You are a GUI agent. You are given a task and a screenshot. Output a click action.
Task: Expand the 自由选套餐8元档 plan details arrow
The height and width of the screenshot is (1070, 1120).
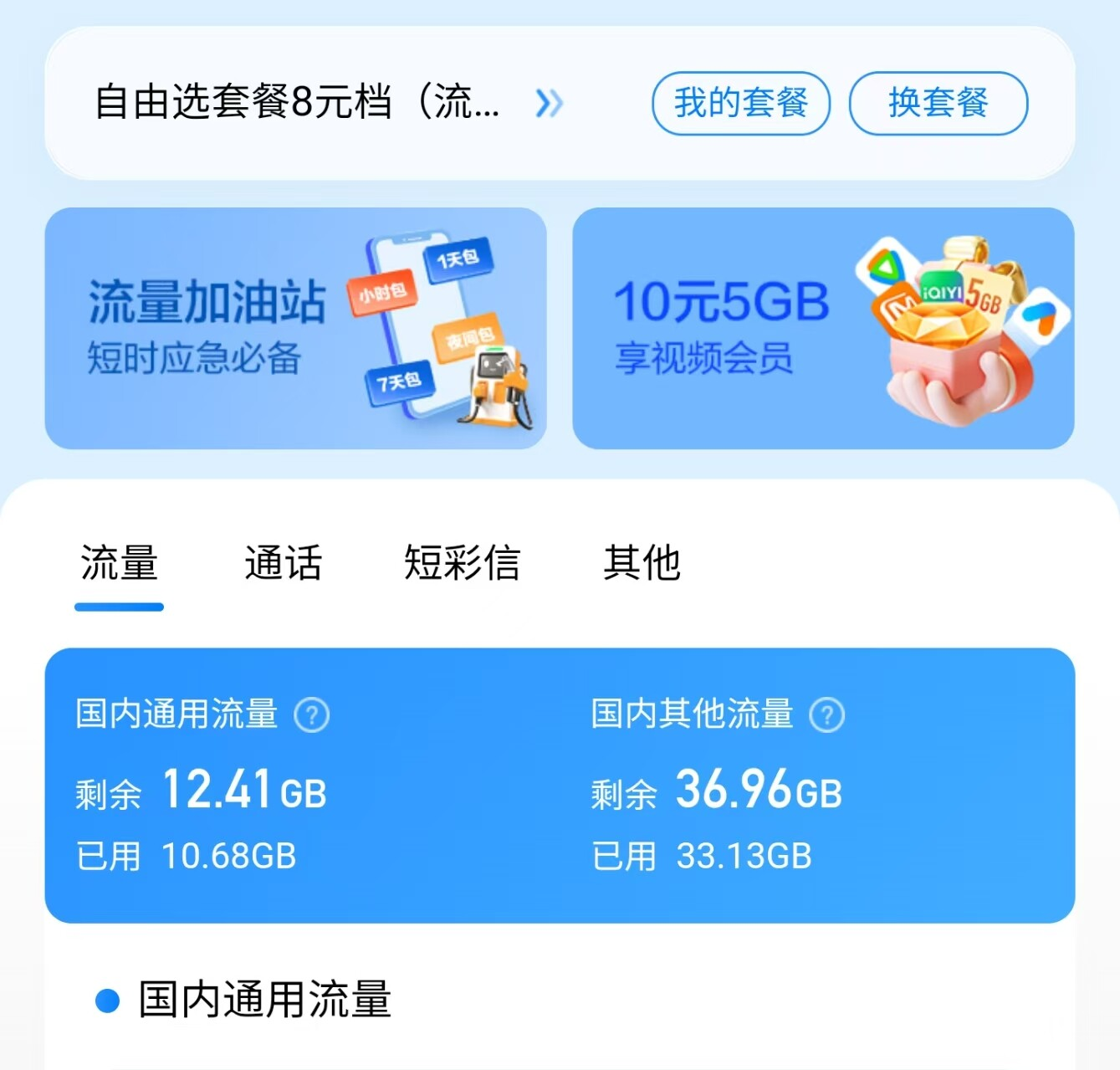pyautogui.click(x=549, y=104)
